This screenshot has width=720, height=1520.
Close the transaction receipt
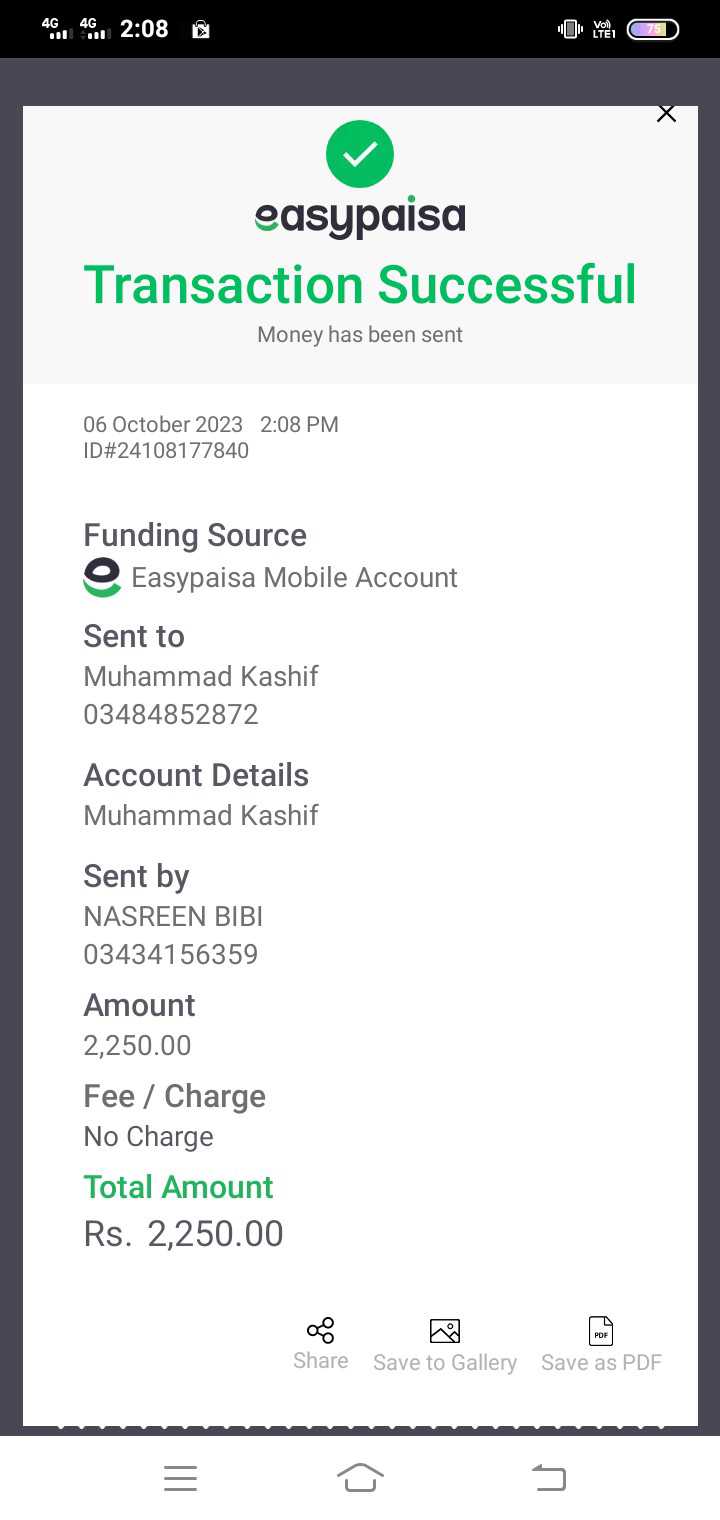point(666,114)
